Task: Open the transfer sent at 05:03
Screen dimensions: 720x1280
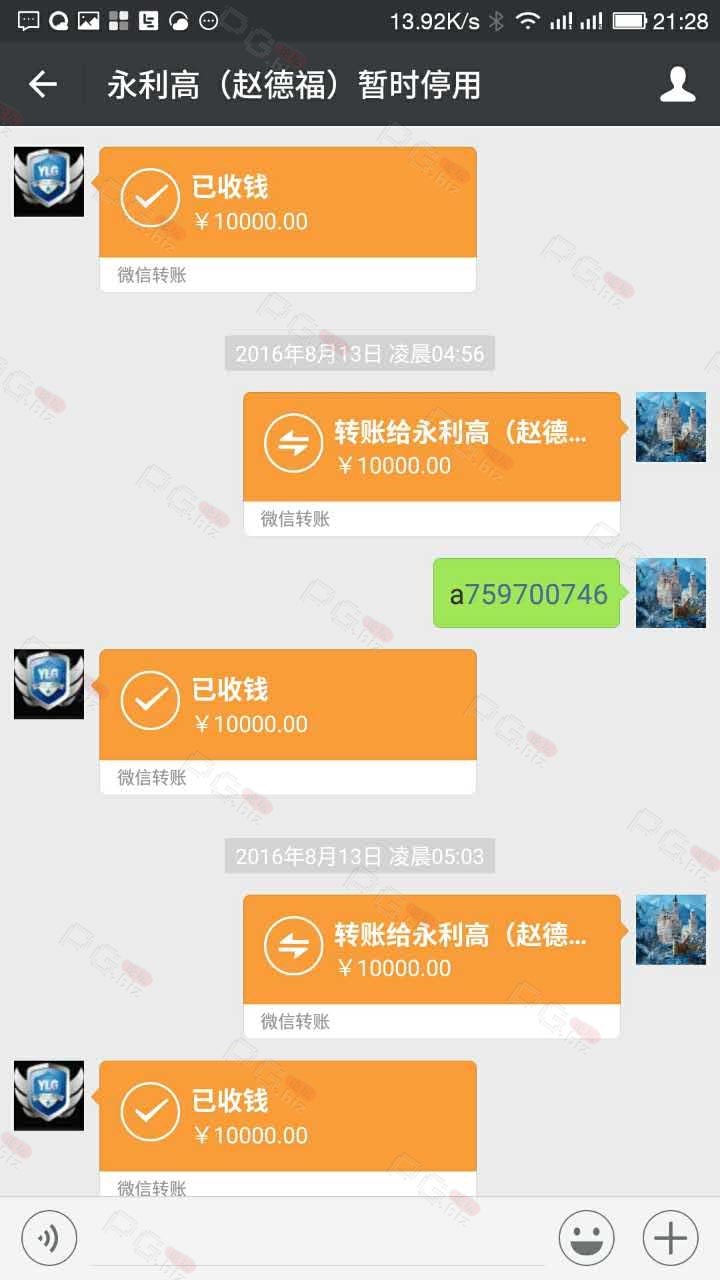Action: pos(431,966)
